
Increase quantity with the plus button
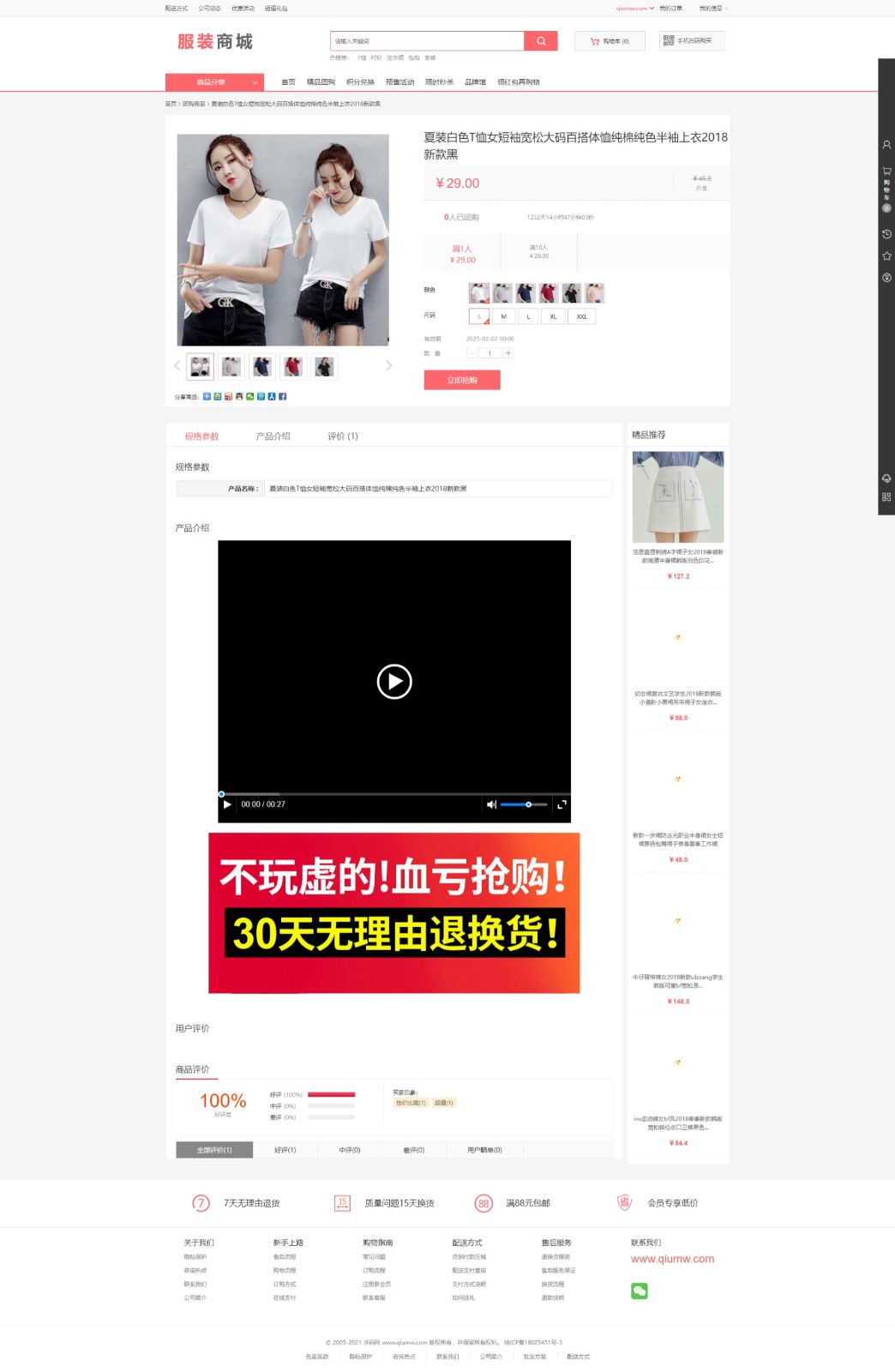(508, 353)
